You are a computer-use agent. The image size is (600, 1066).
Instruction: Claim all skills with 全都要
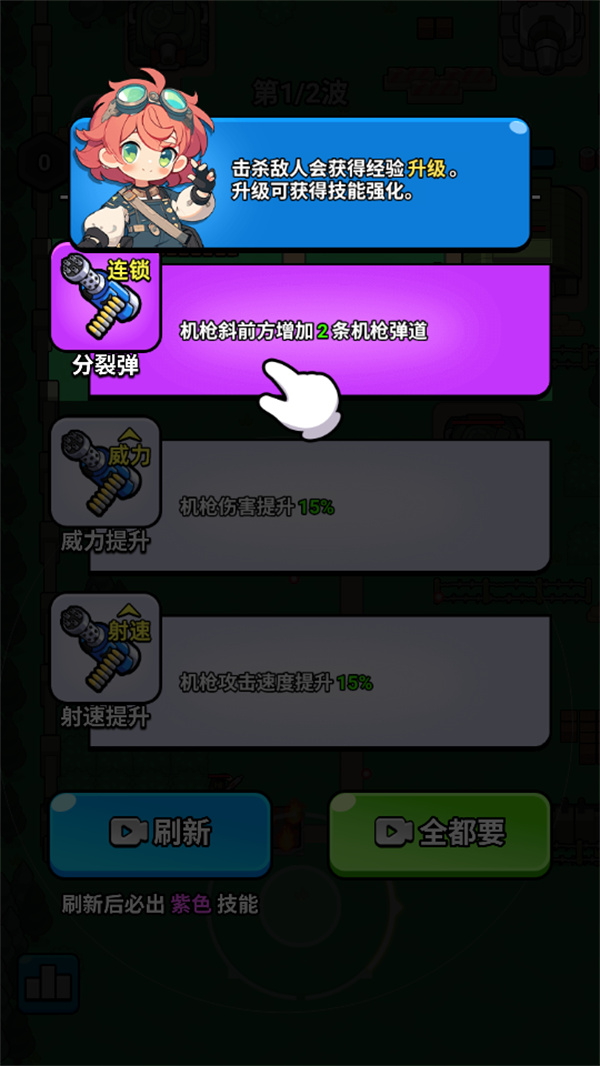tap(440, 833)
